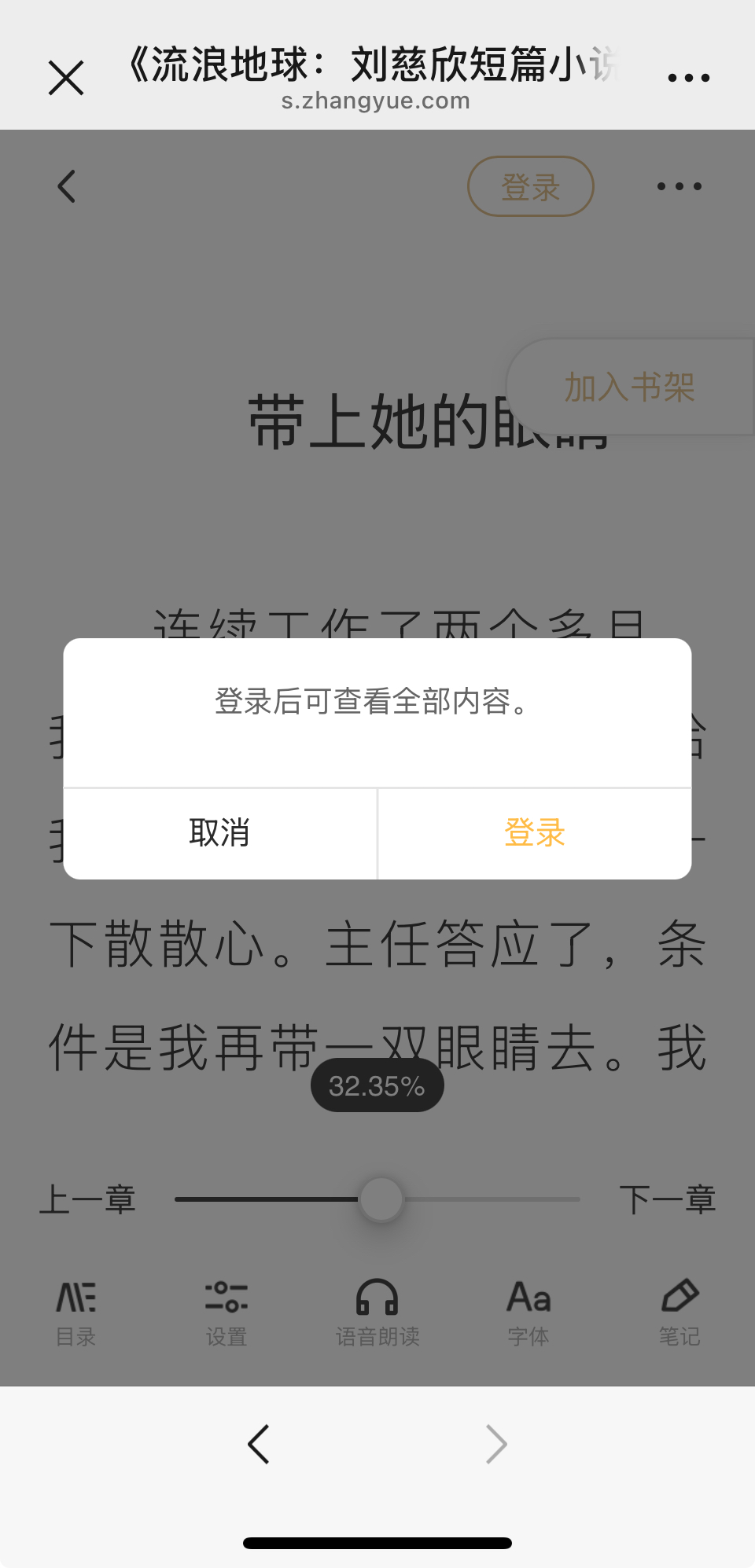
Task: Tap the outlined 登录 button in reader header
Action: click(x=531, y=186)
